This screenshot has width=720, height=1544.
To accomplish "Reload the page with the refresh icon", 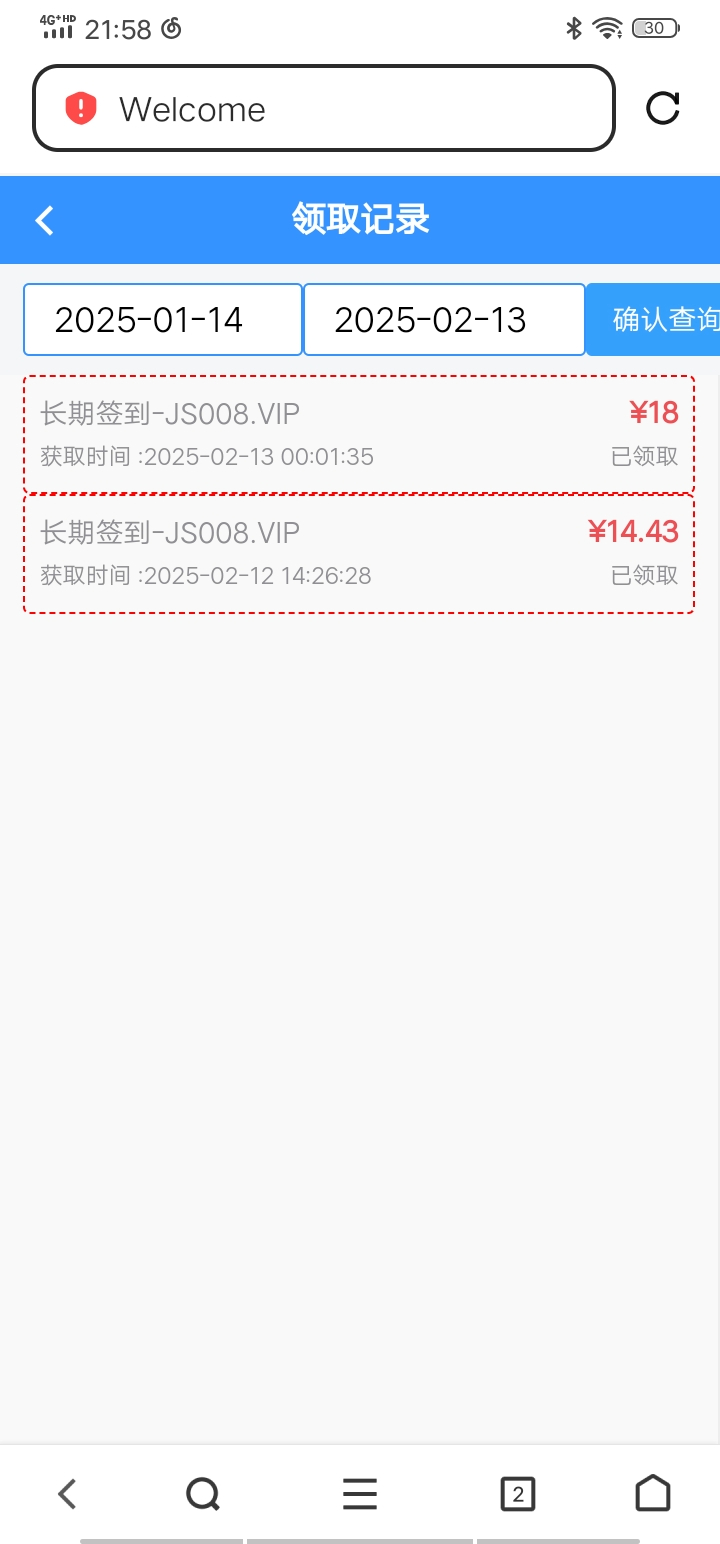I will click(663, 108).
